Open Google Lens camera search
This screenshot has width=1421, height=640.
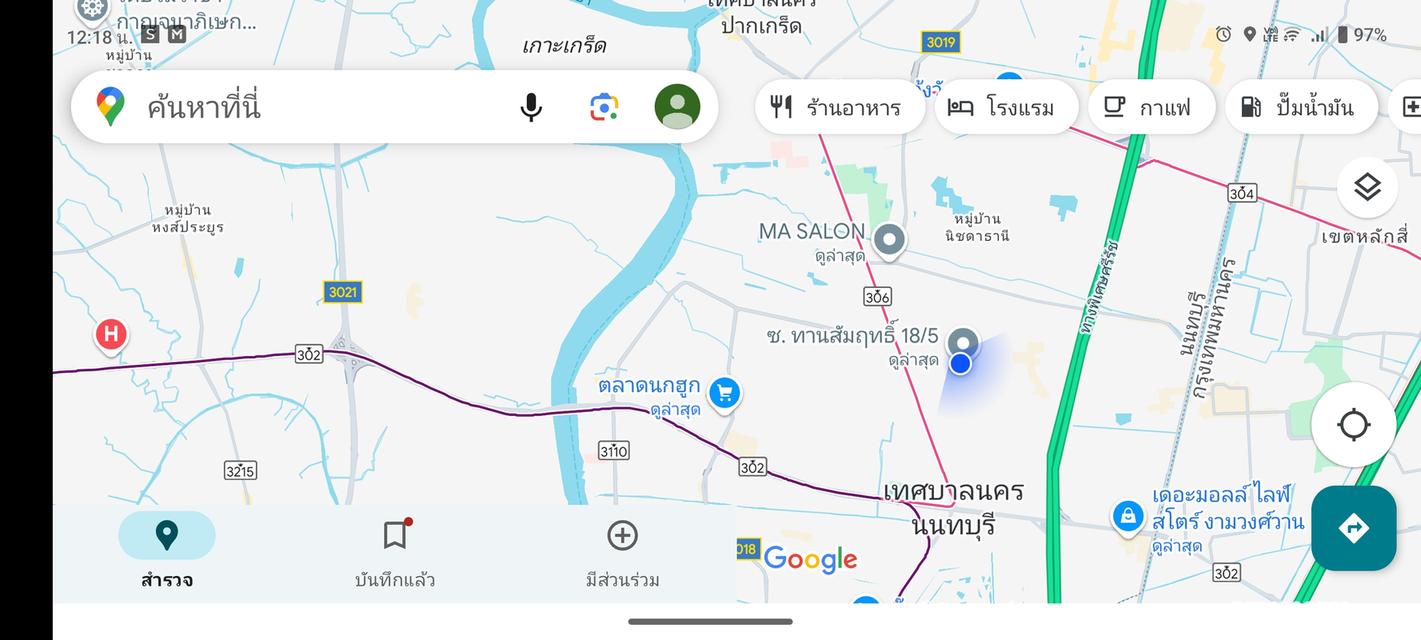(604, 107)
